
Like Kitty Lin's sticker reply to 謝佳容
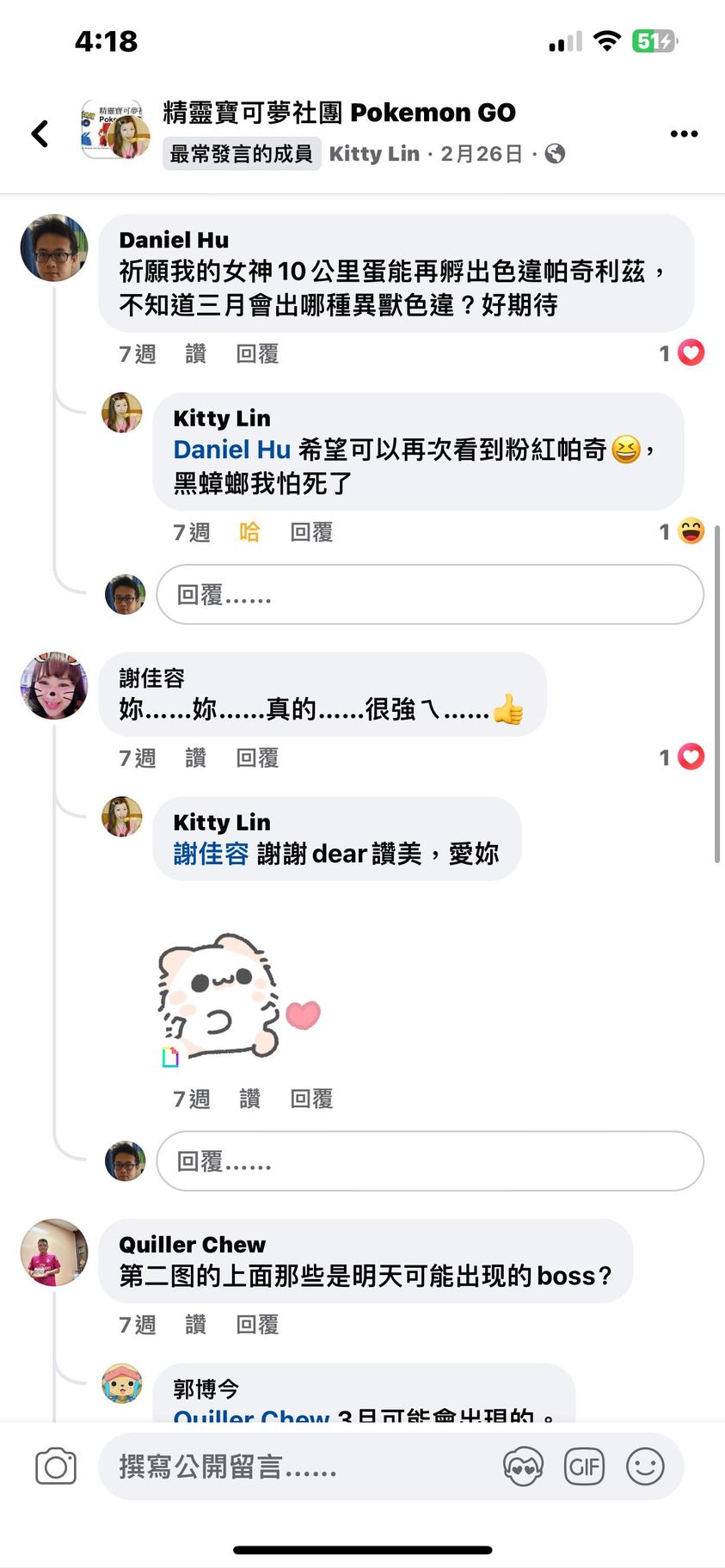click(249, 1099)
